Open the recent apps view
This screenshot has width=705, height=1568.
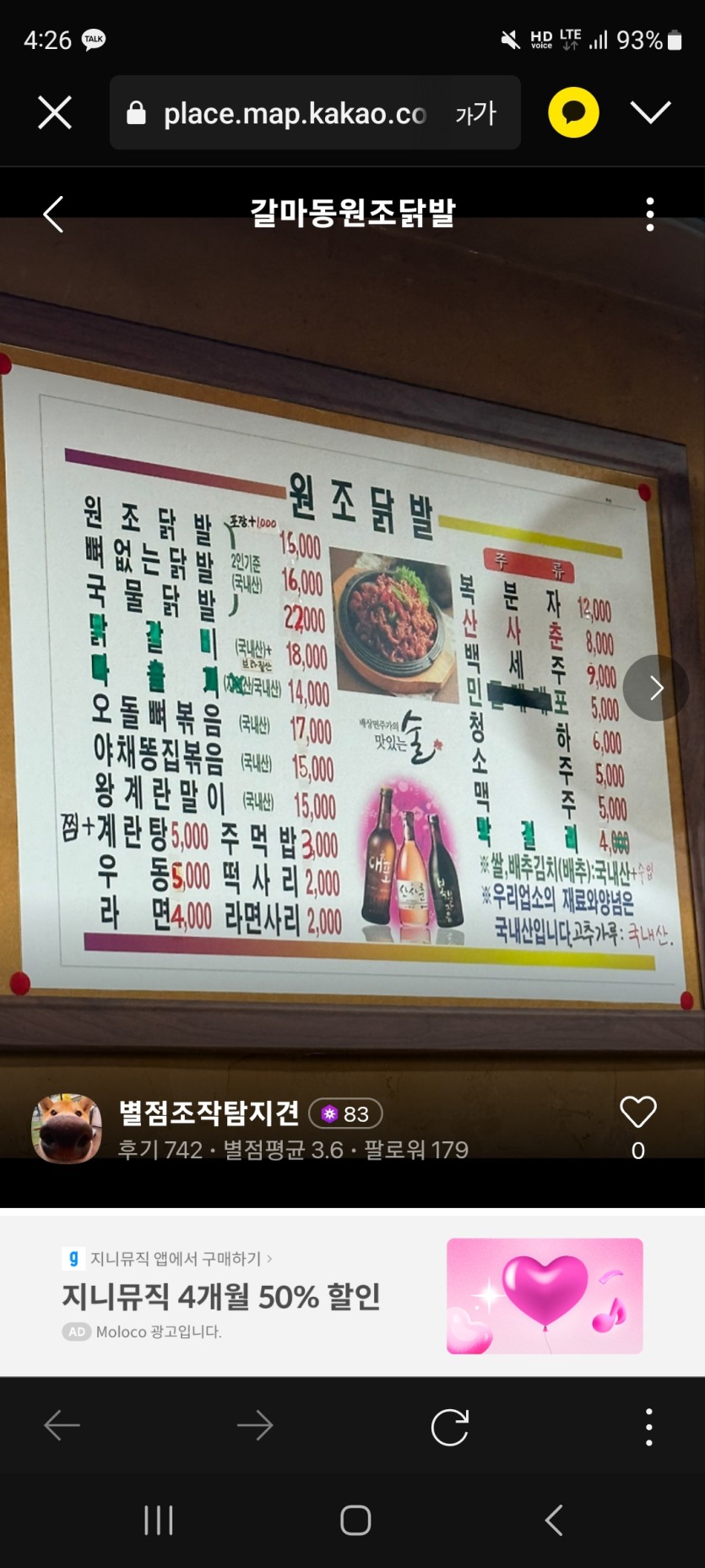(x=159, y=1520)
